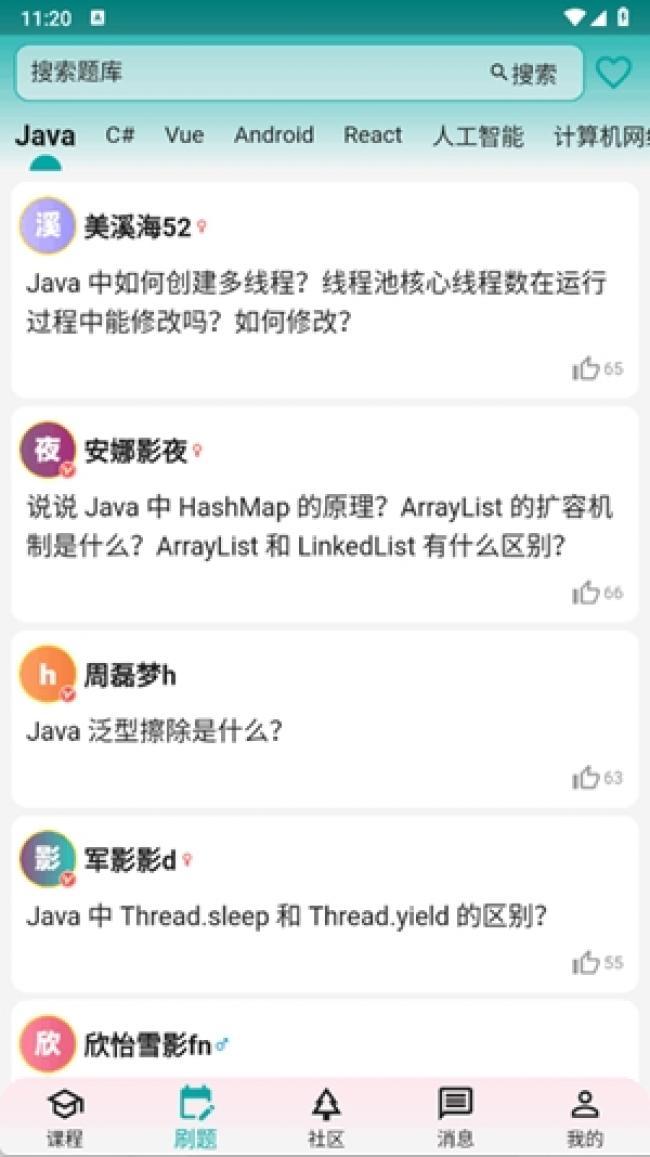Open favorites via the heart icon
Screen dimensions: 650x1157
click(613, 72)
